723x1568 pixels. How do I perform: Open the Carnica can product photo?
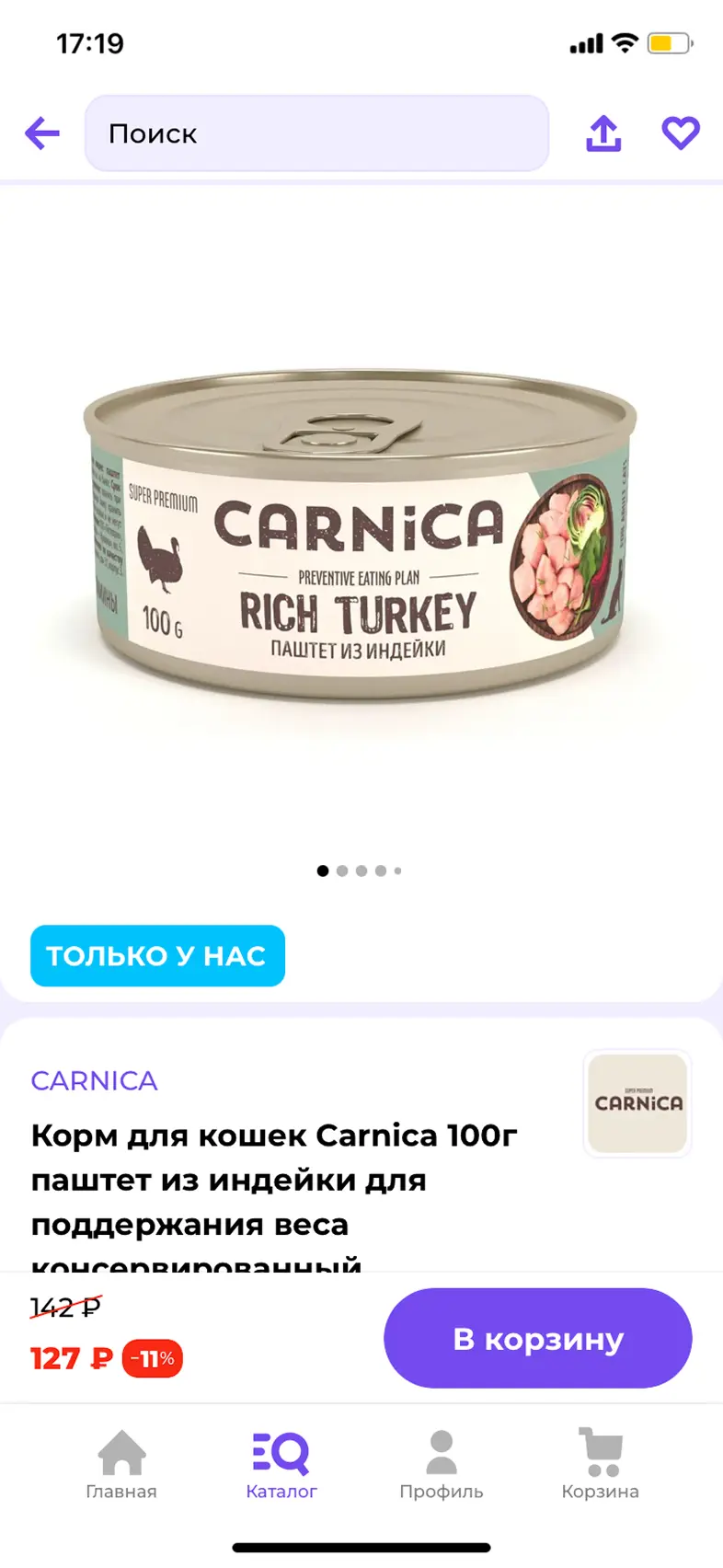pos(361,538)
